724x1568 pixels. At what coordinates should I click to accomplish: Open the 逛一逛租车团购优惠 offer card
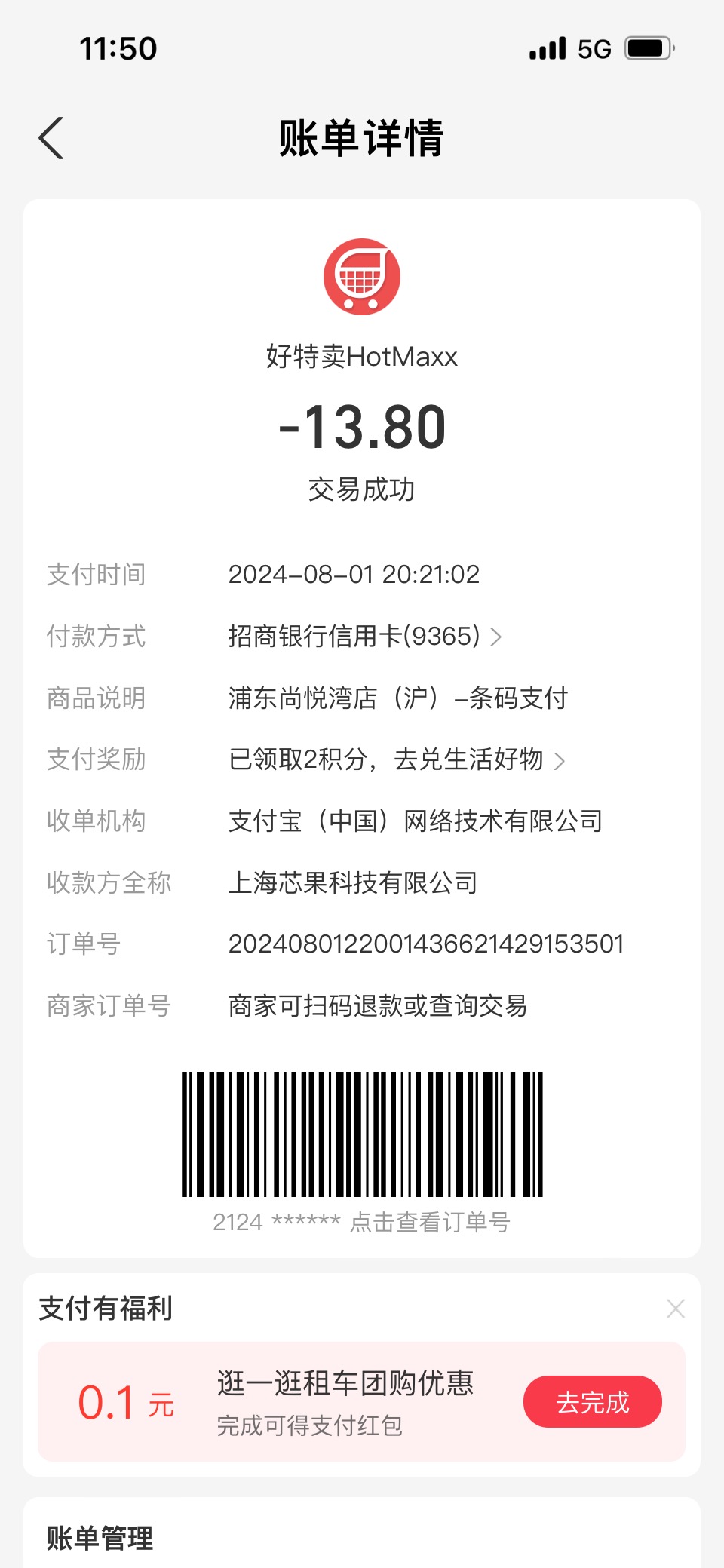(x=362, y=1402)
